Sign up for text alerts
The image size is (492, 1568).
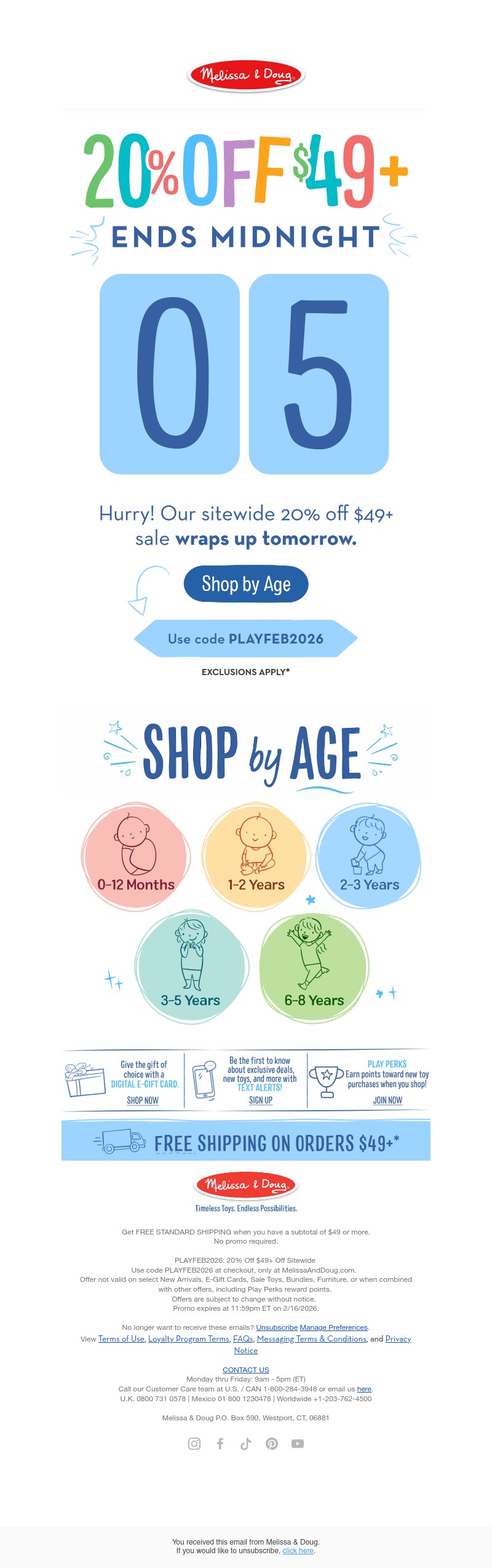(261, 1100)
